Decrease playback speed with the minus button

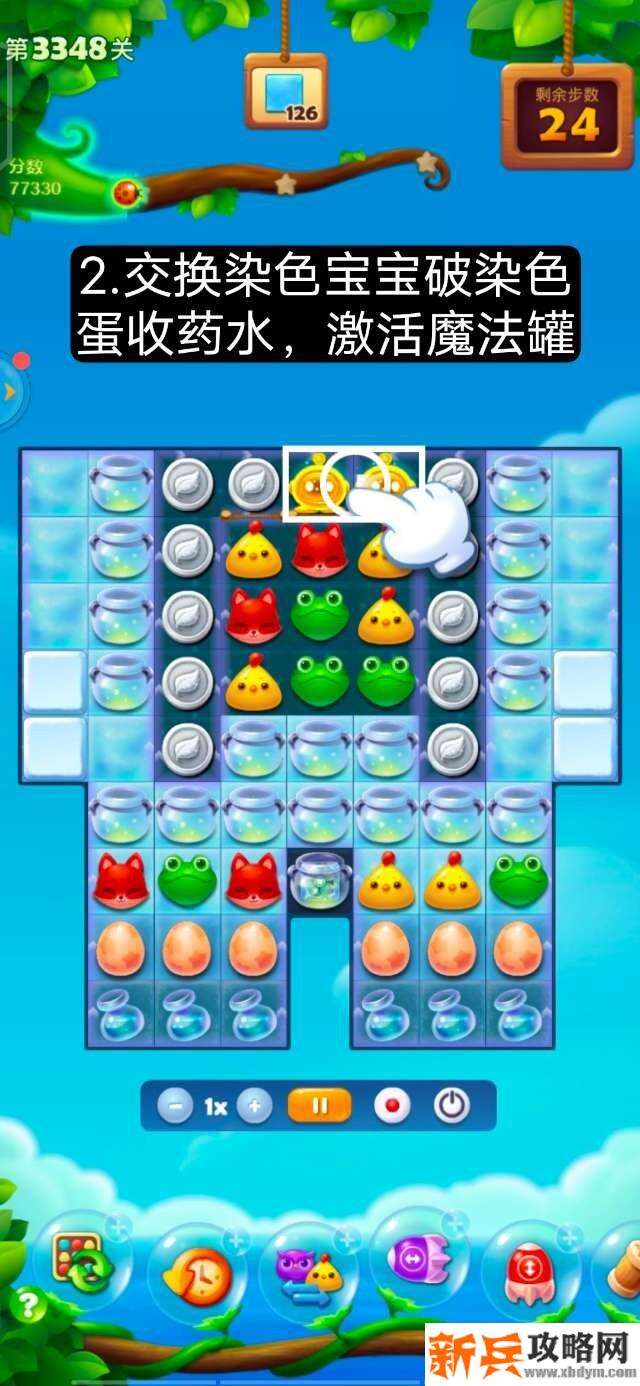click(175, 1106)
